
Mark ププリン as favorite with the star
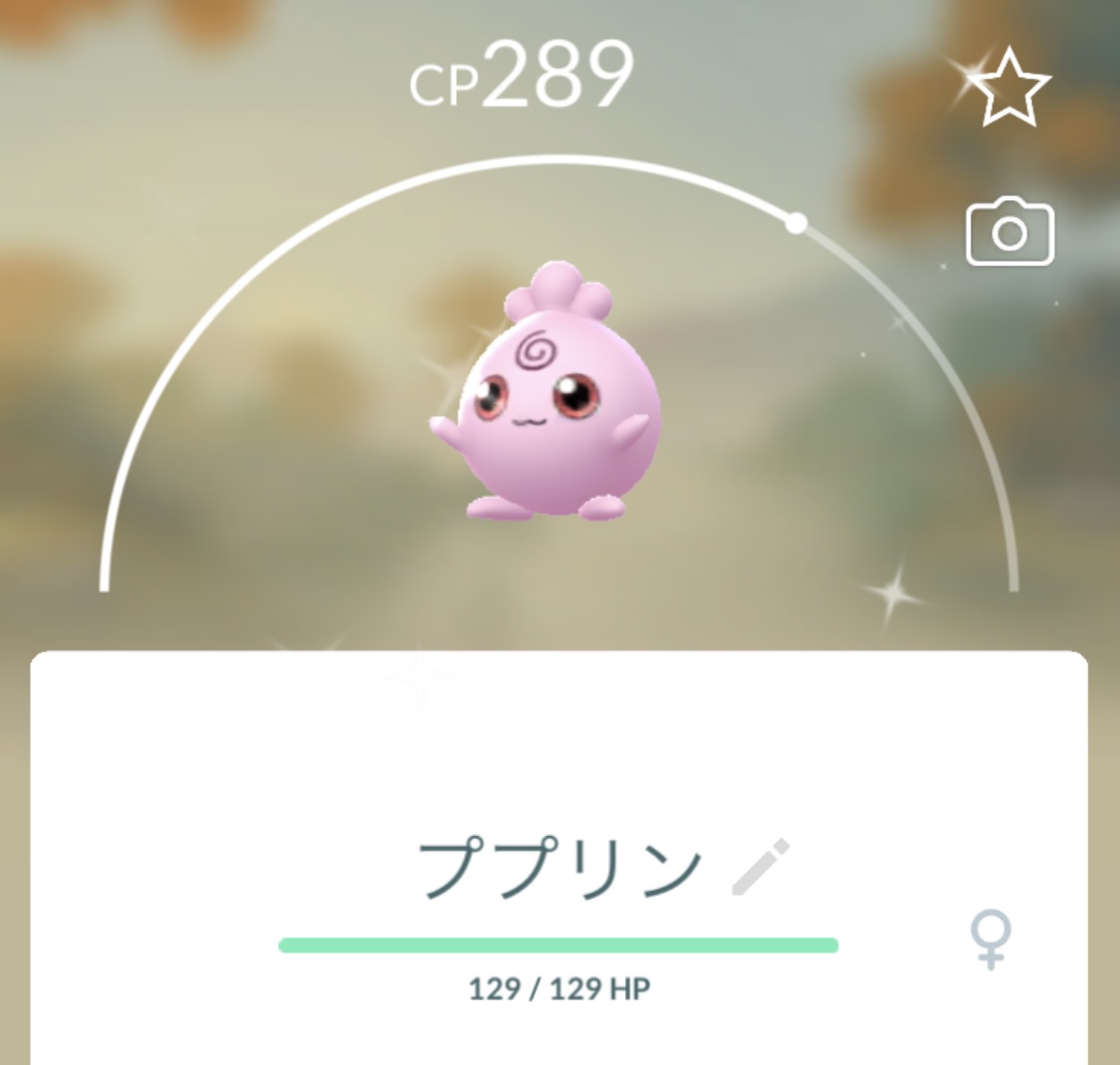[x=1008, y=88]
